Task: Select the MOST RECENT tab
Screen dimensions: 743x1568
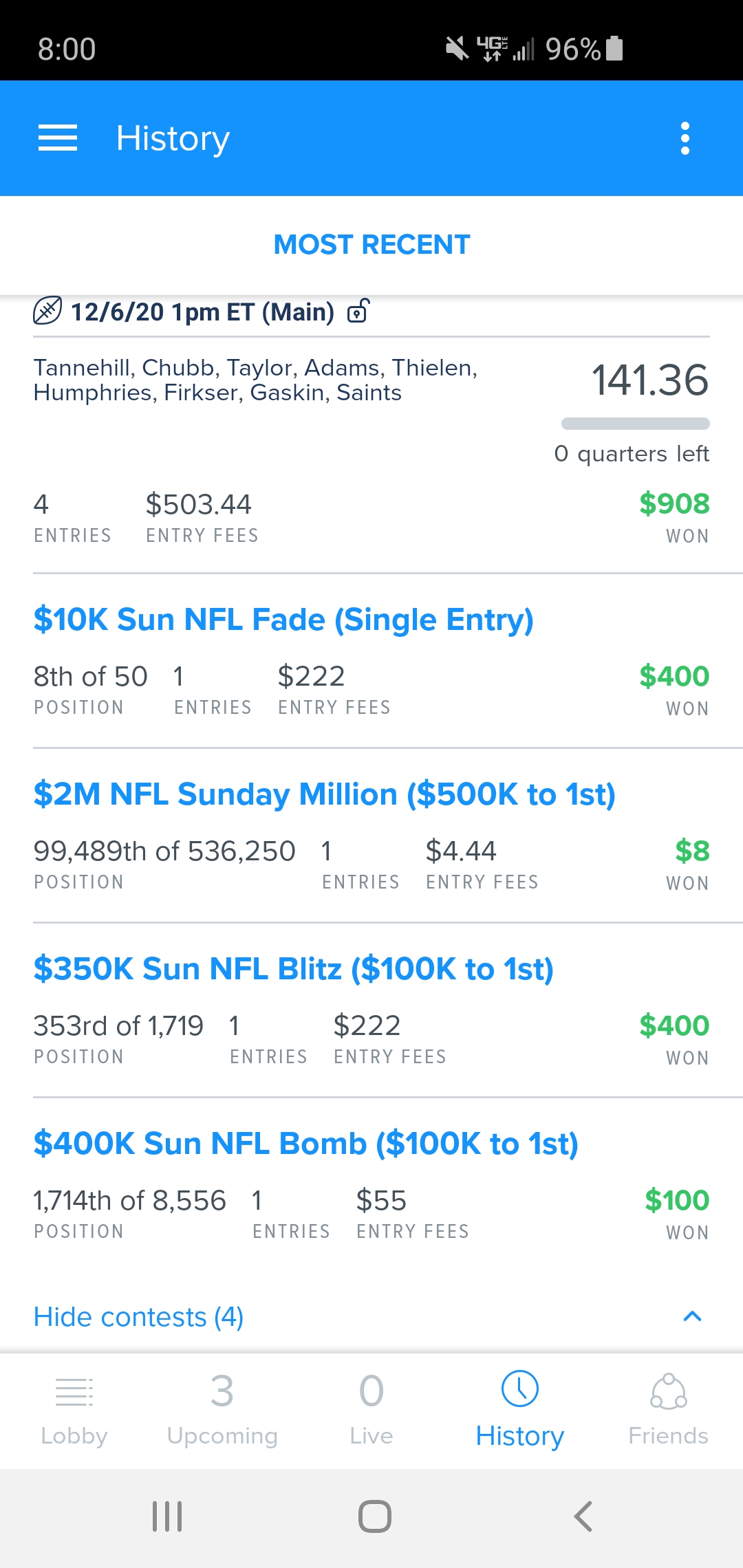Action: (371, 245)
